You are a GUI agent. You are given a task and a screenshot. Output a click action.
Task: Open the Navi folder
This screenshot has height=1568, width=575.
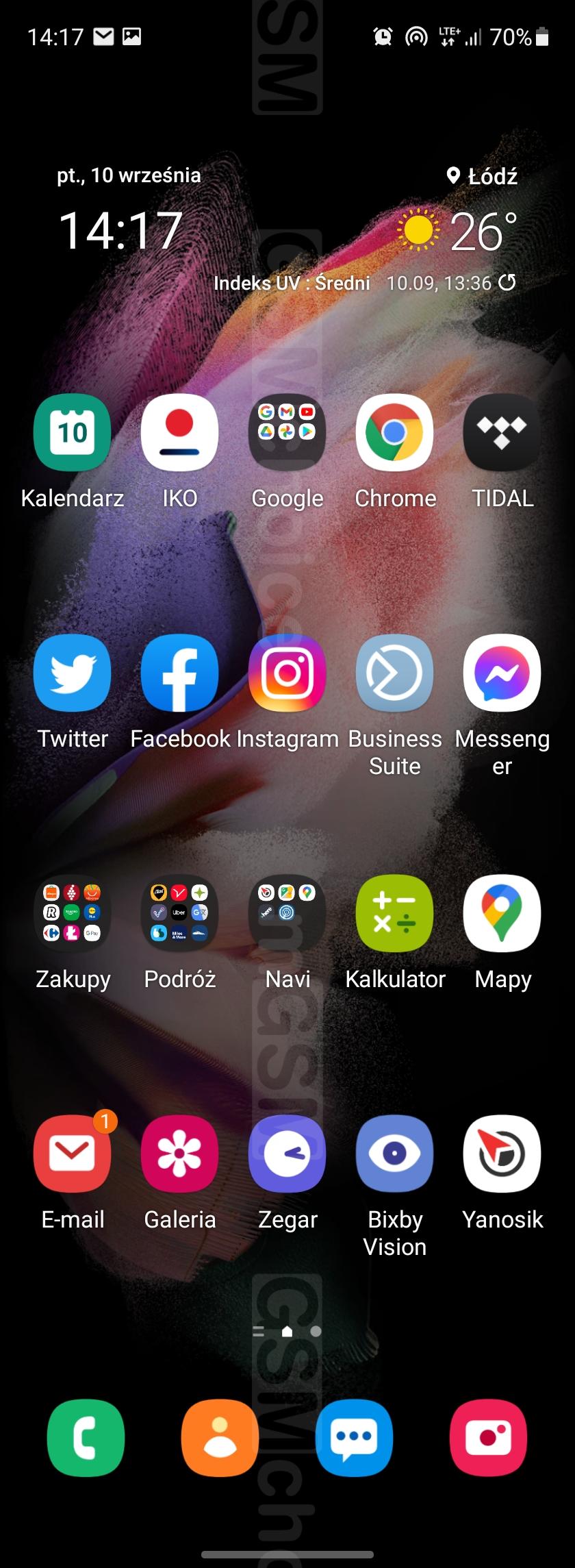click(x=287, y=914)
